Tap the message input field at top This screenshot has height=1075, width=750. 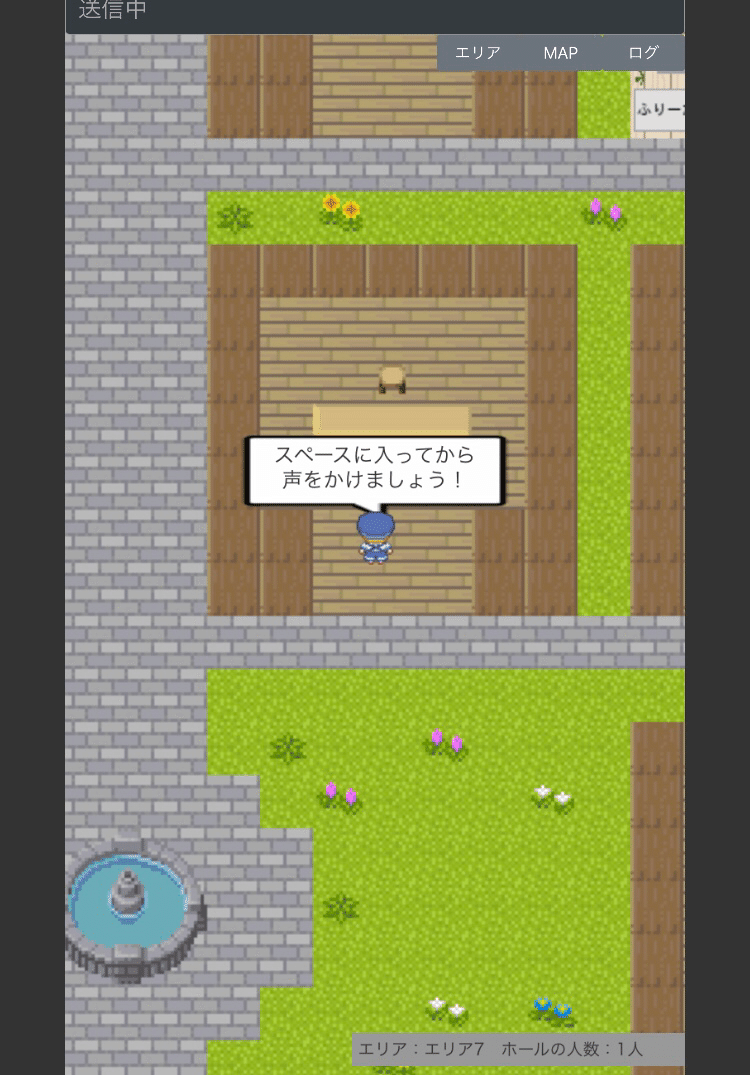point(375,14)
